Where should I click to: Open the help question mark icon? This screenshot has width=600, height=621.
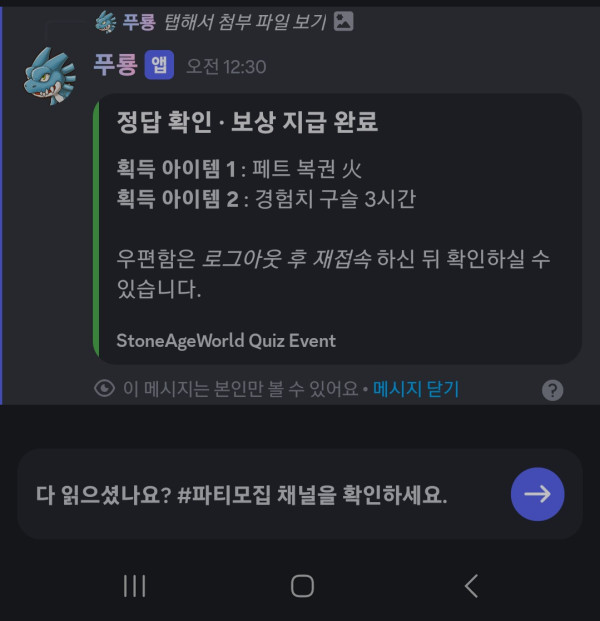[552, 390]
